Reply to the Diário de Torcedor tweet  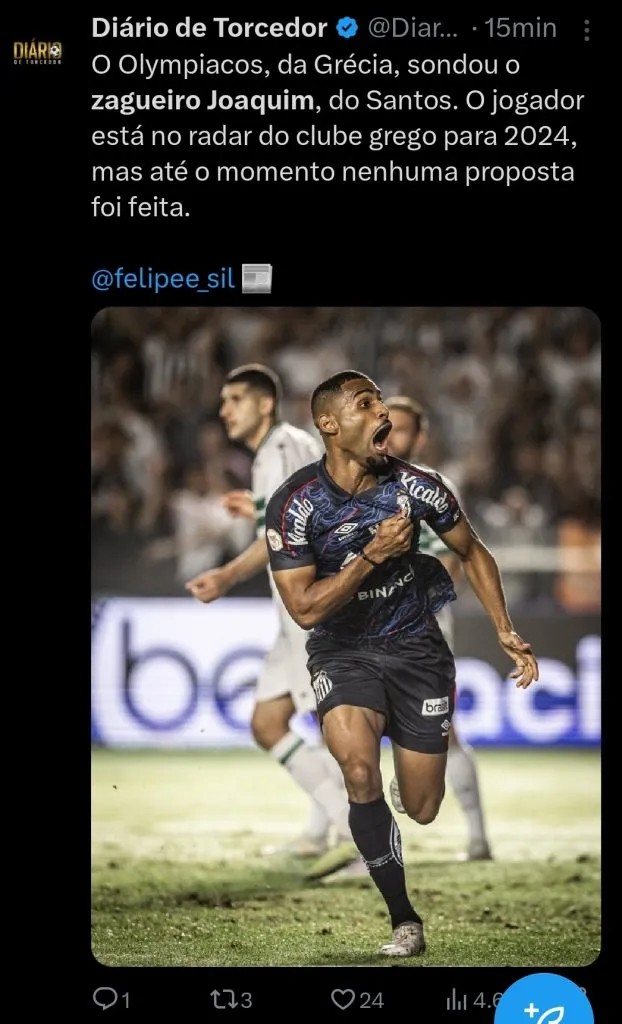(x=105, y=998)
